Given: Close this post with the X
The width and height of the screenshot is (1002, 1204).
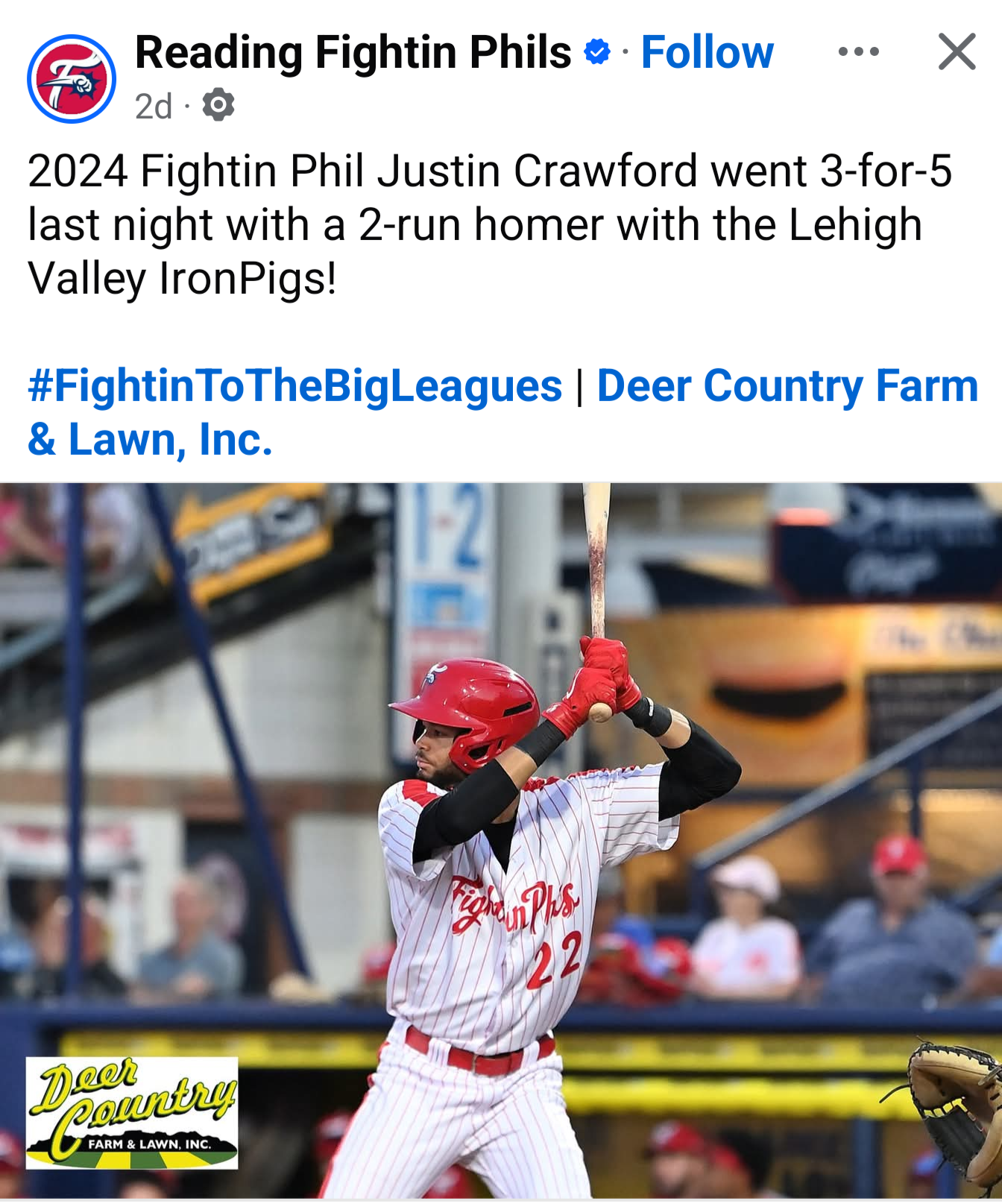Looking at the screenshot, I should click(957, 52).
